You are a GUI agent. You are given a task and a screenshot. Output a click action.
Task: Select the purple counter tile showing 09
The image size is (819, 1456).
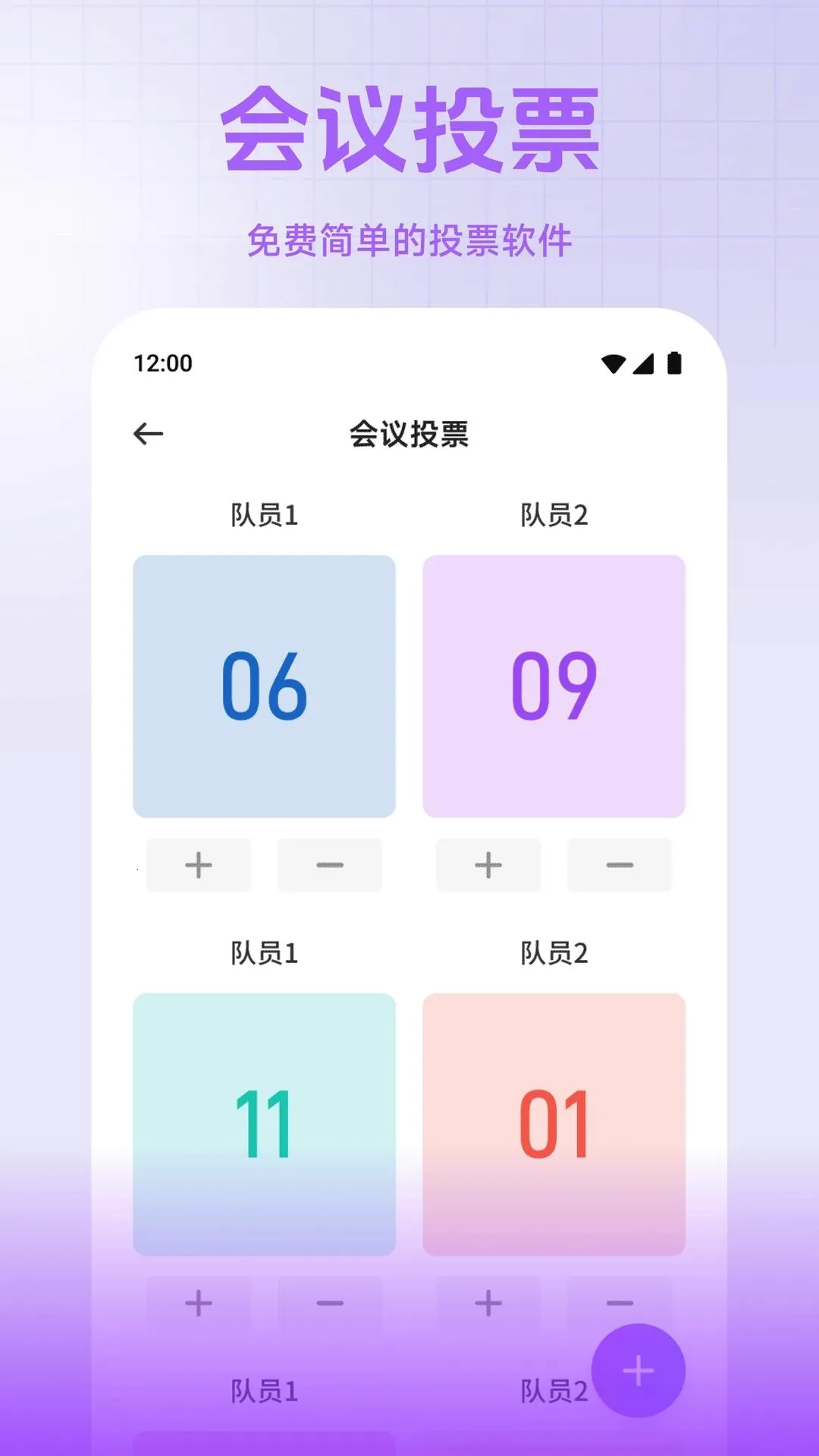(556, 686)
